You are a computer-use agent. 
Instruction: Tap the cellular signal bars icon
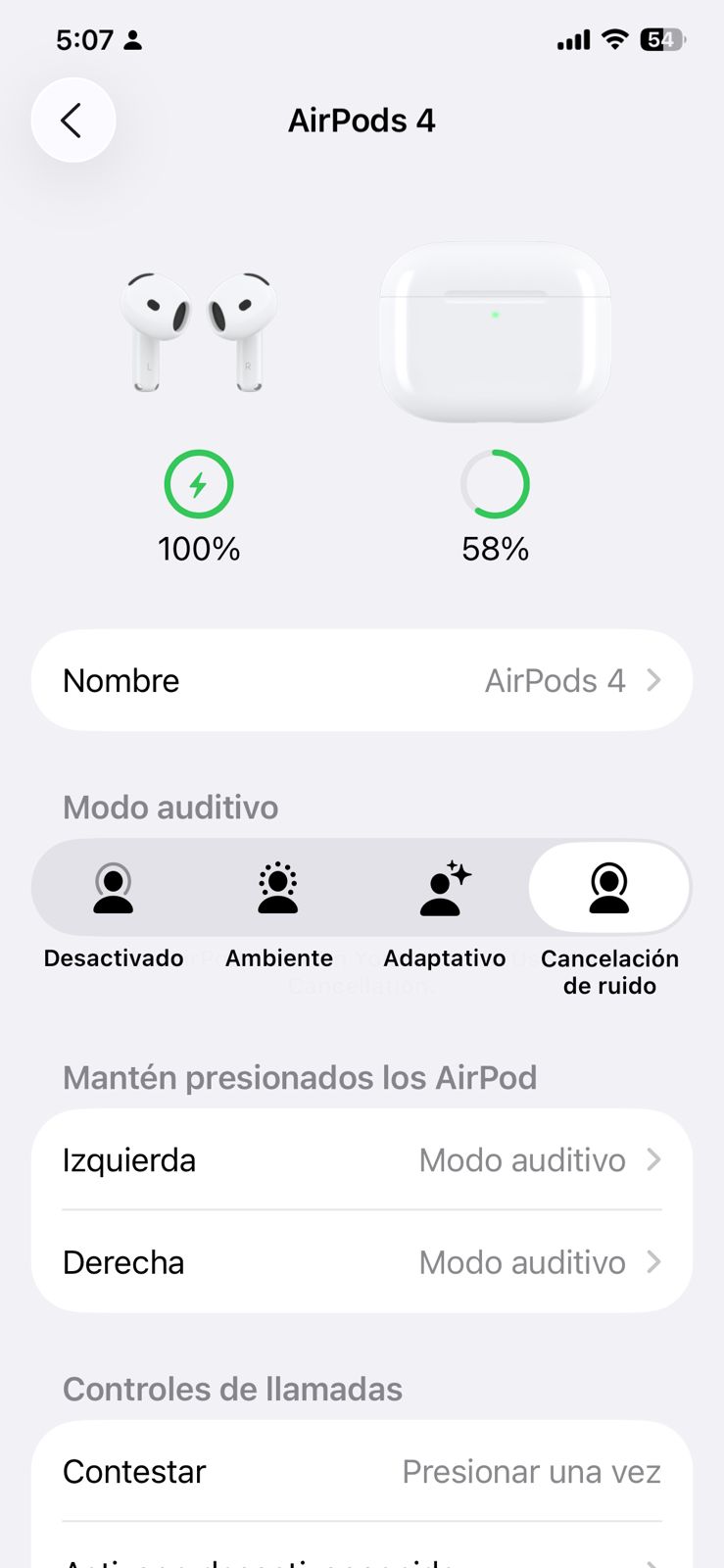(x=572, y=40)
